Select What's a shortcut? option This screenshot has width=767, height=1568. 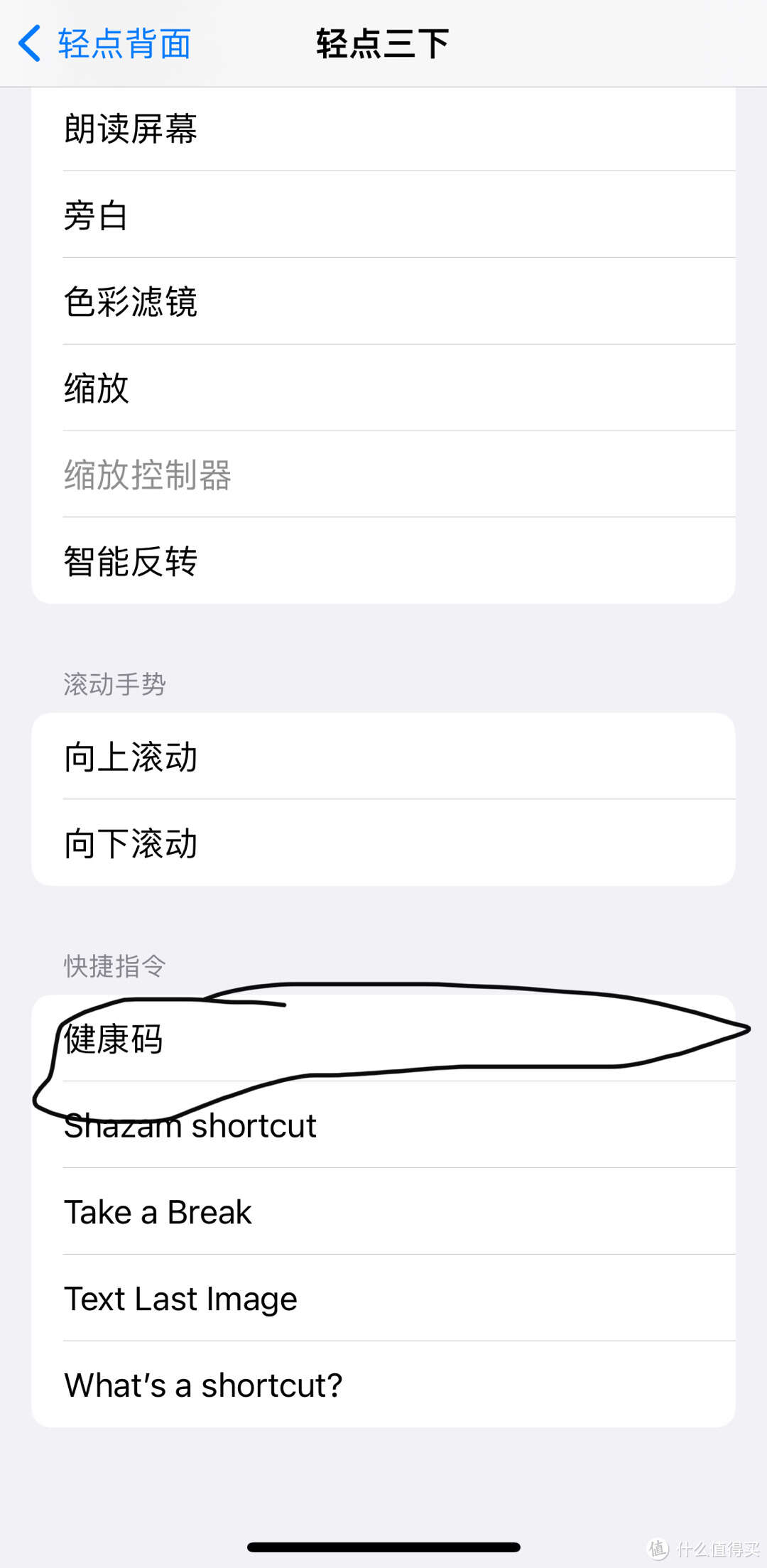[x=383, y=1385]
